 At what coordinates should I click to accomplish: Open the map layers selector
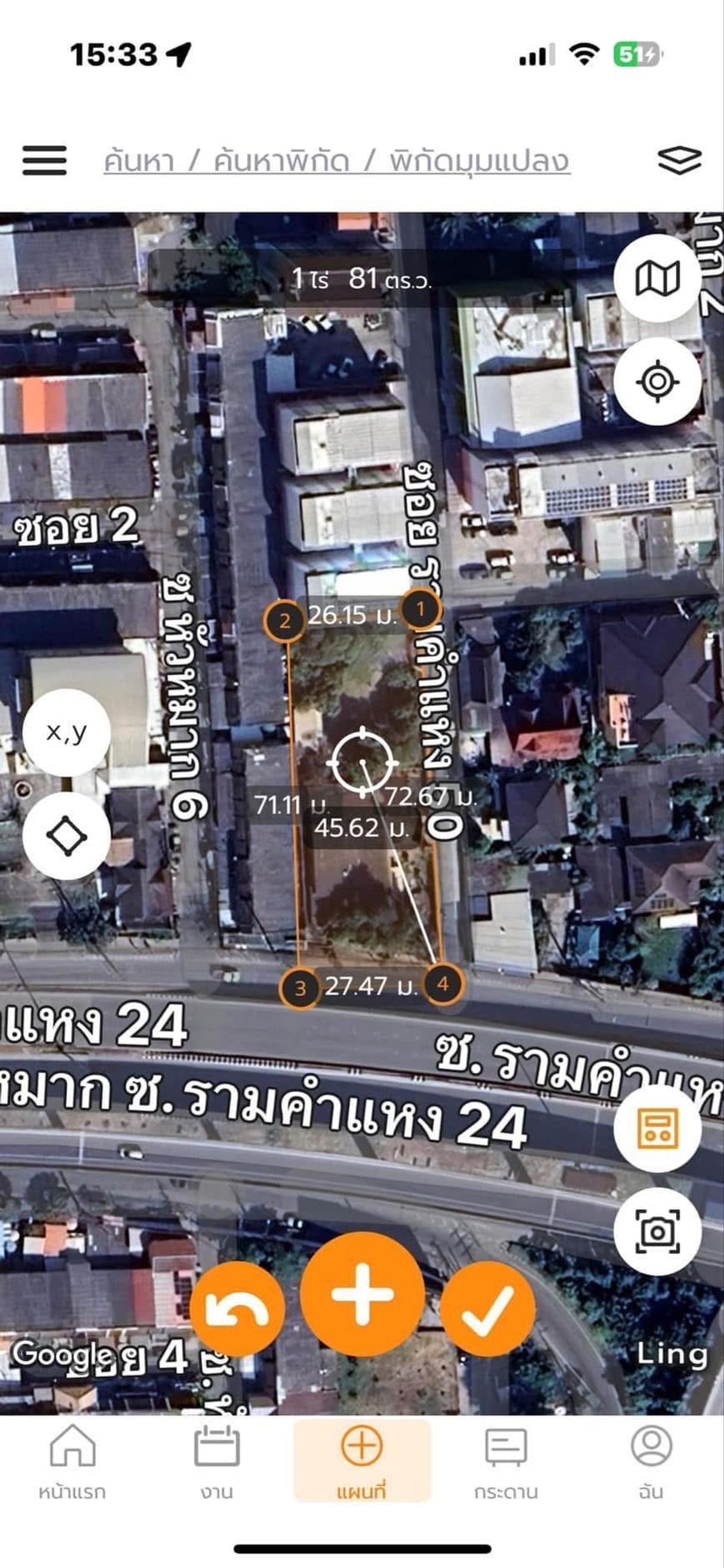[681, 162]
